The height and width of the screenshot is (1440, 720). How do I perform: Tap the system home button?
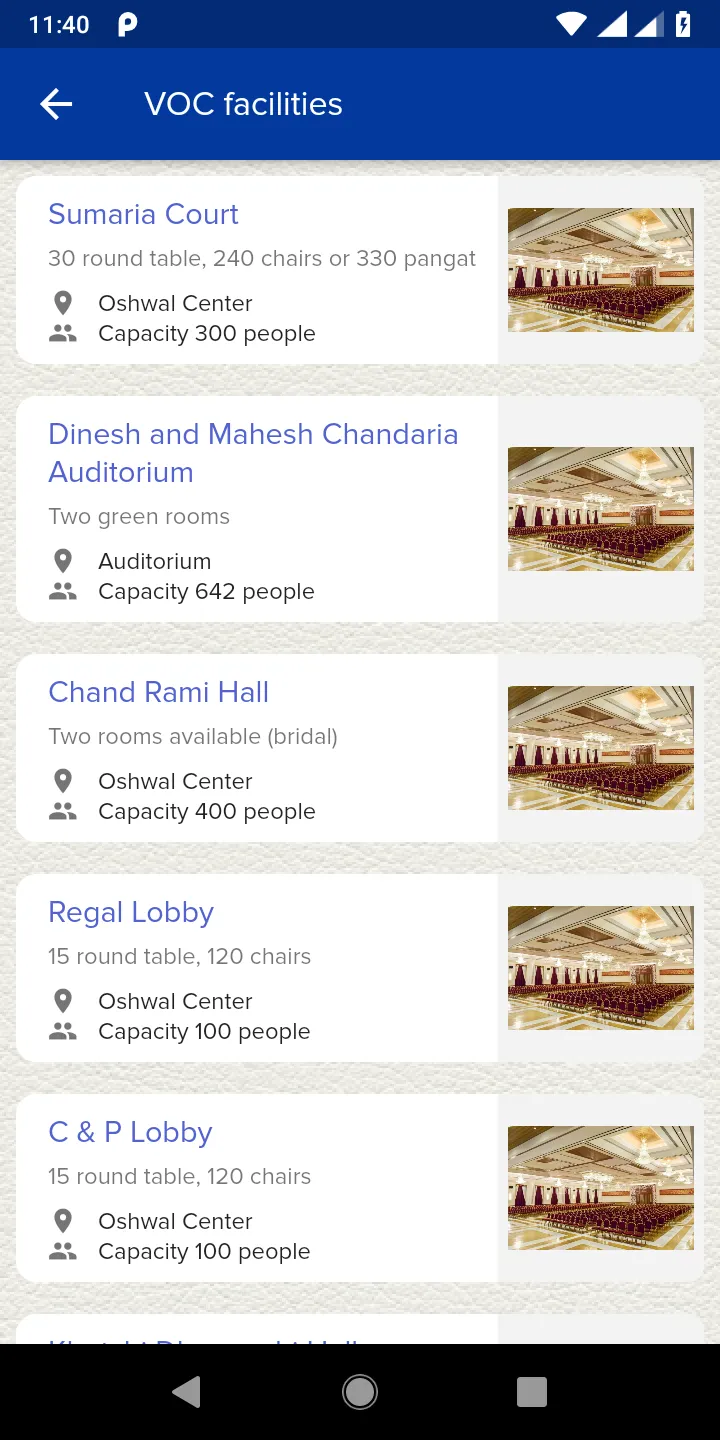coord(360,1392)
